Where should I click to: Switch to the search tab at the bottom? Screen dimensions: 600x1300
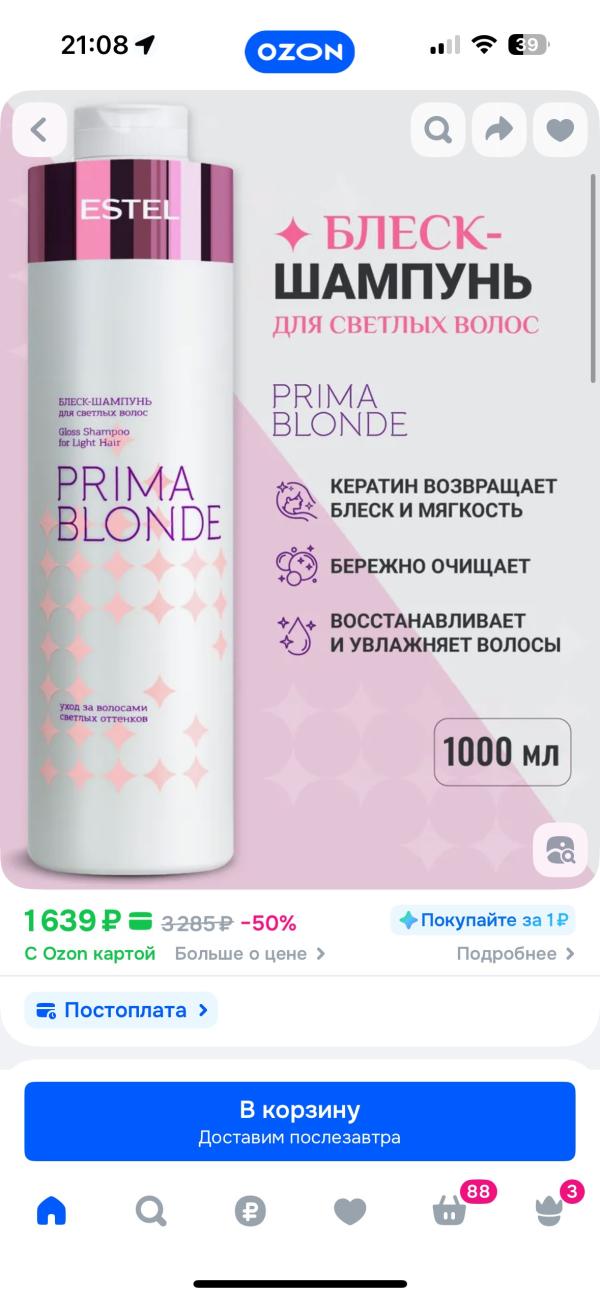click(x=151, y=1212)
